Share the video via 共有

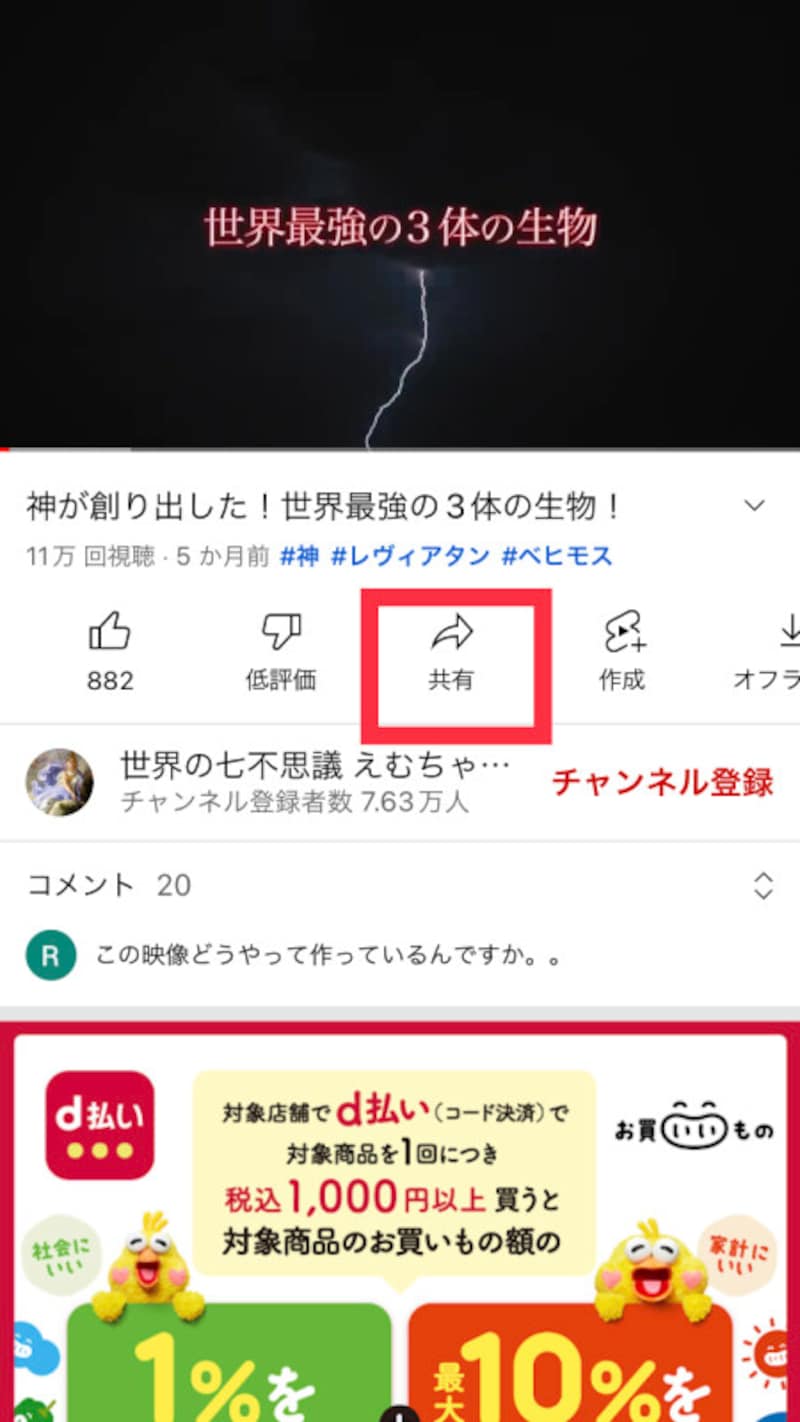[x=451, y=652]
